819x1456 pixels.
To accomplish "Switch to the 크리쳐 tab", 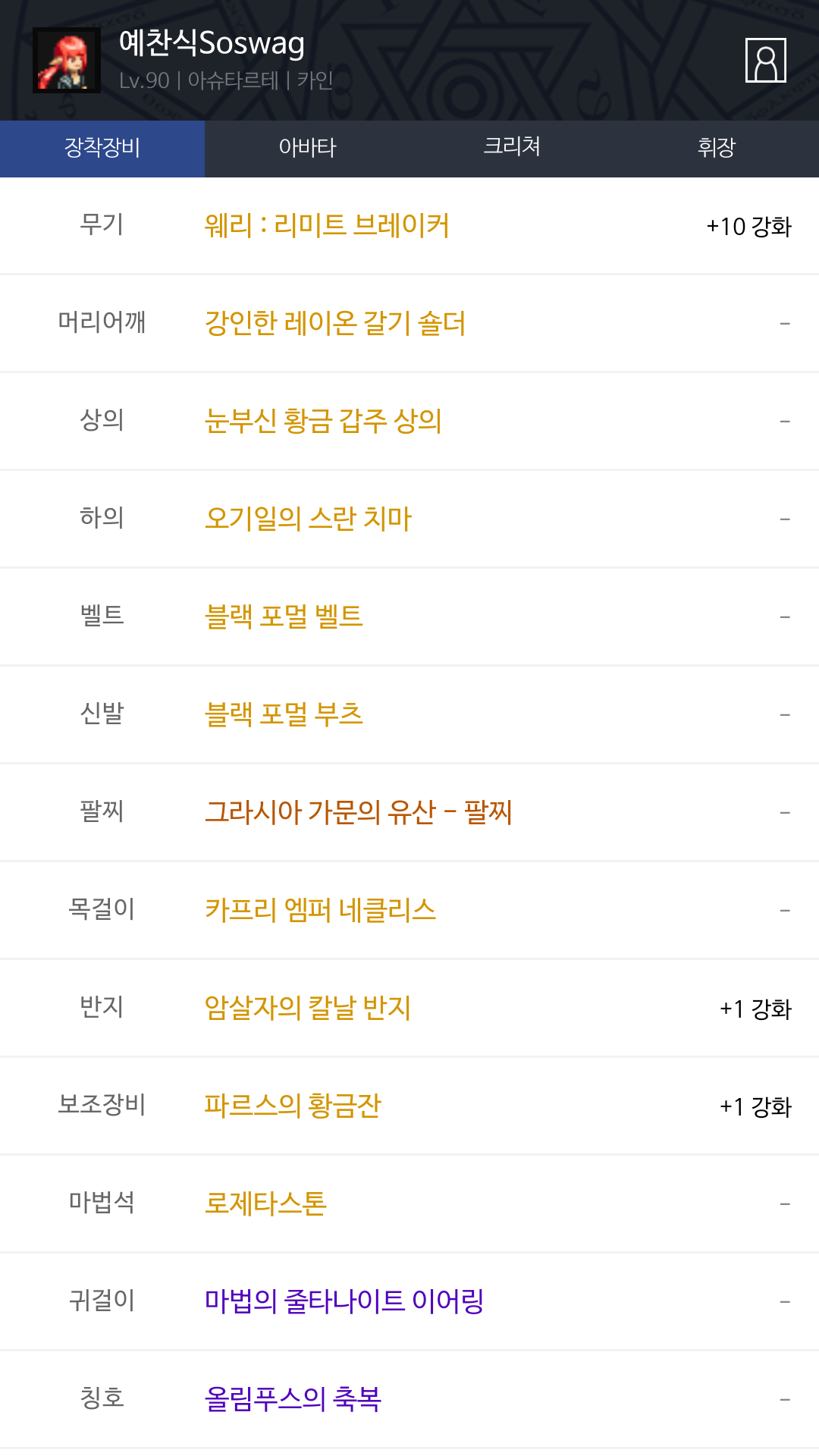I will (512, 148).
